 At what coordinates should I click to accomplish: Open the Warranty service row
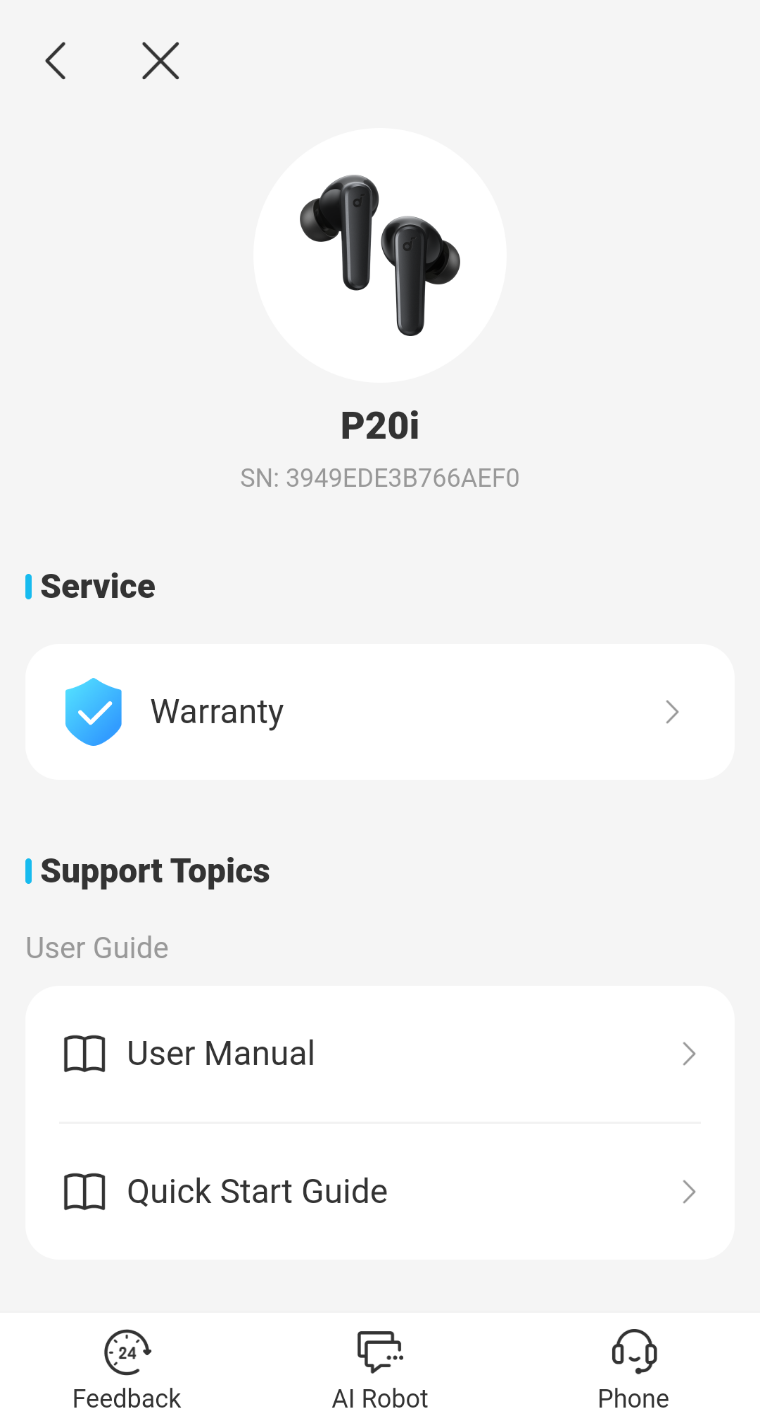pyautogui.click(x=379, y=712)
